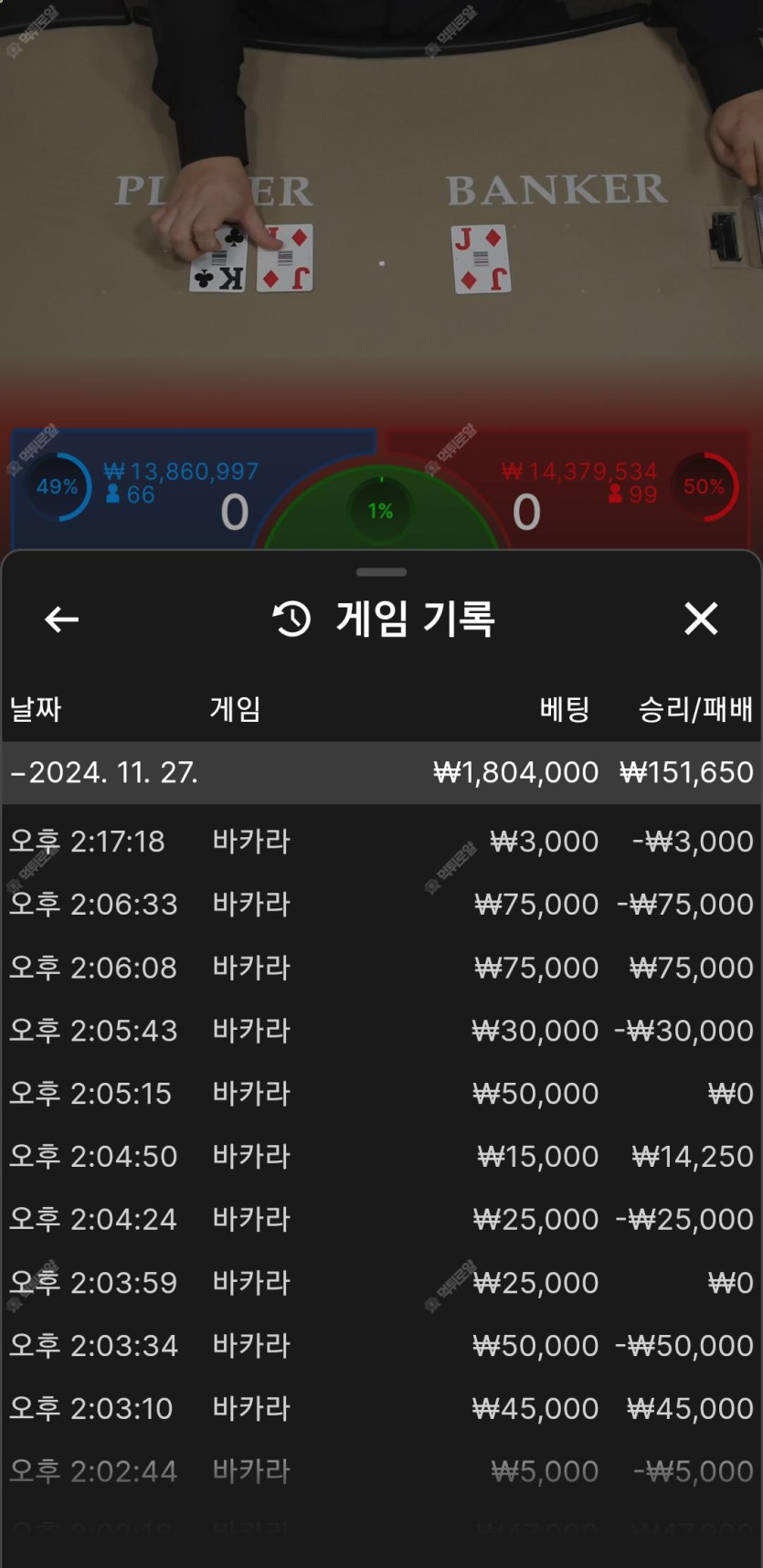Open the 오후 2:05:15 baccarat record
763x1568 pixels.
381,1093
